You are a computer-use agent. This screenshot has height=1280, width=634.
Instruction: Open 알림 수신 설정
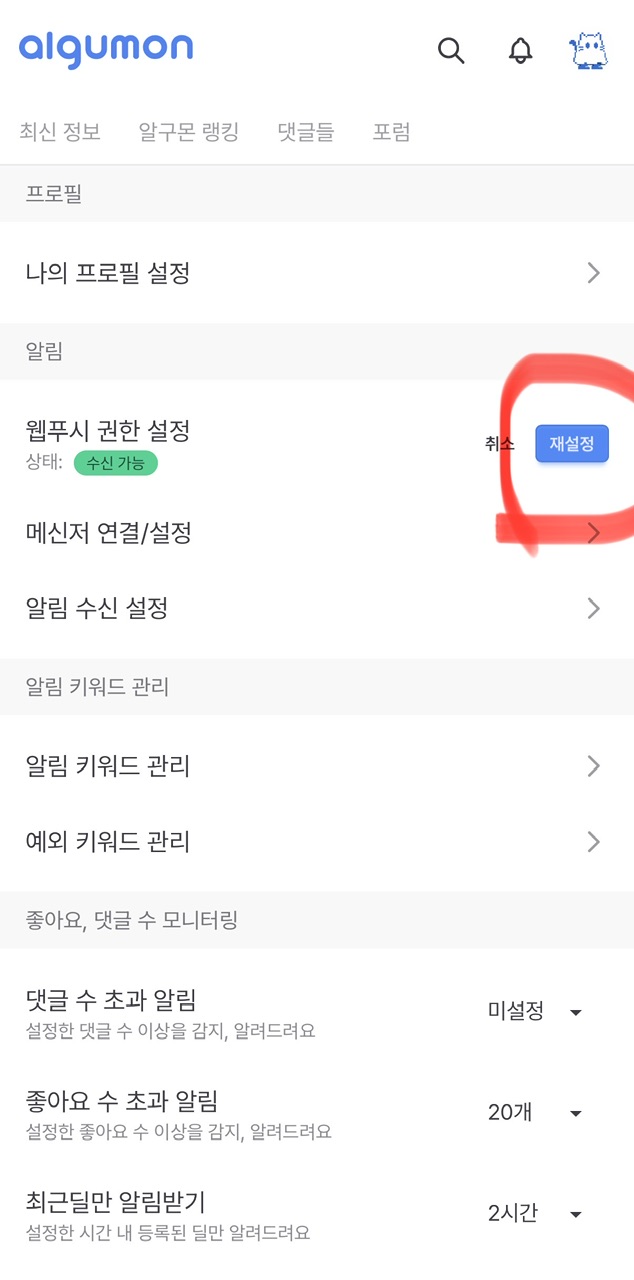[316, 608]
